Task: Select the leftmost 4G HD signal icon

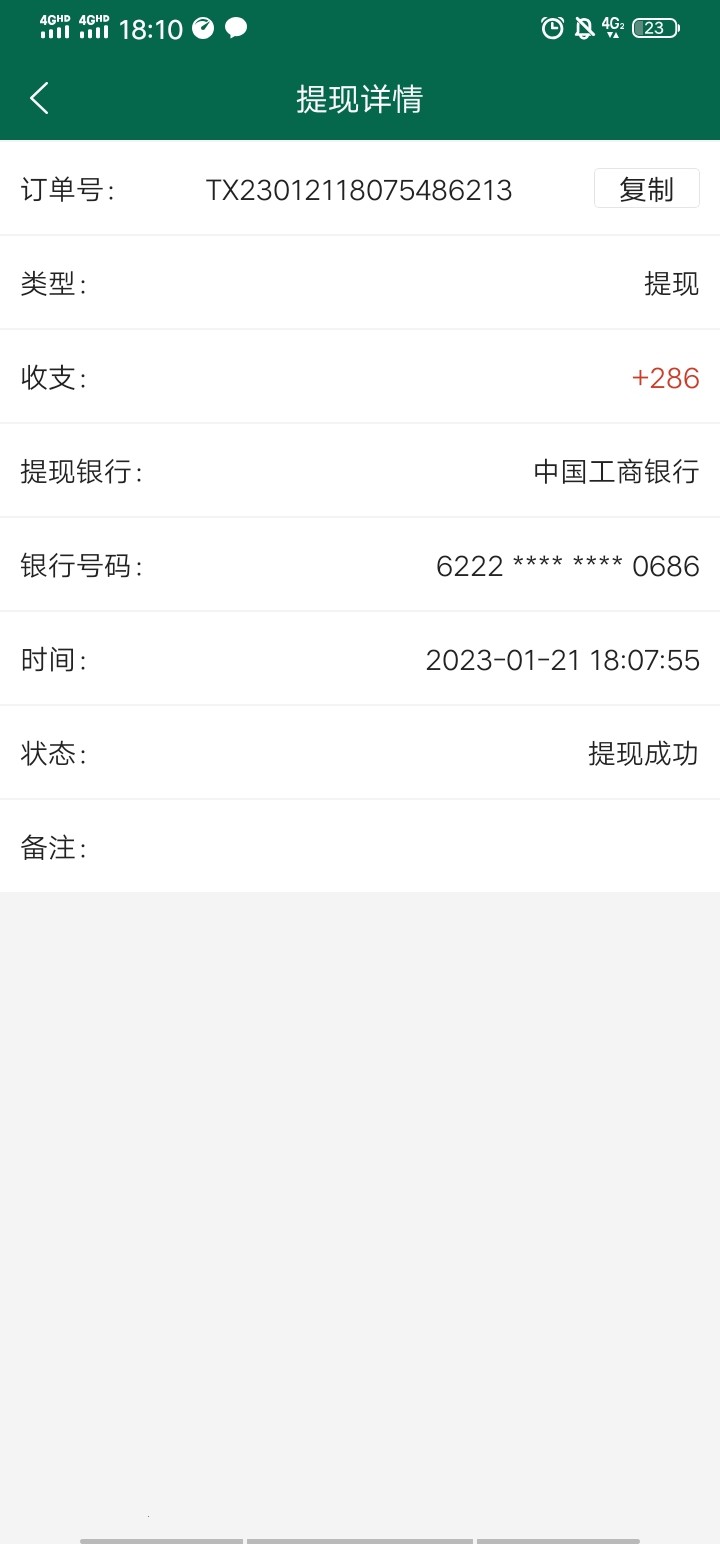Action: tap(54, 26)
